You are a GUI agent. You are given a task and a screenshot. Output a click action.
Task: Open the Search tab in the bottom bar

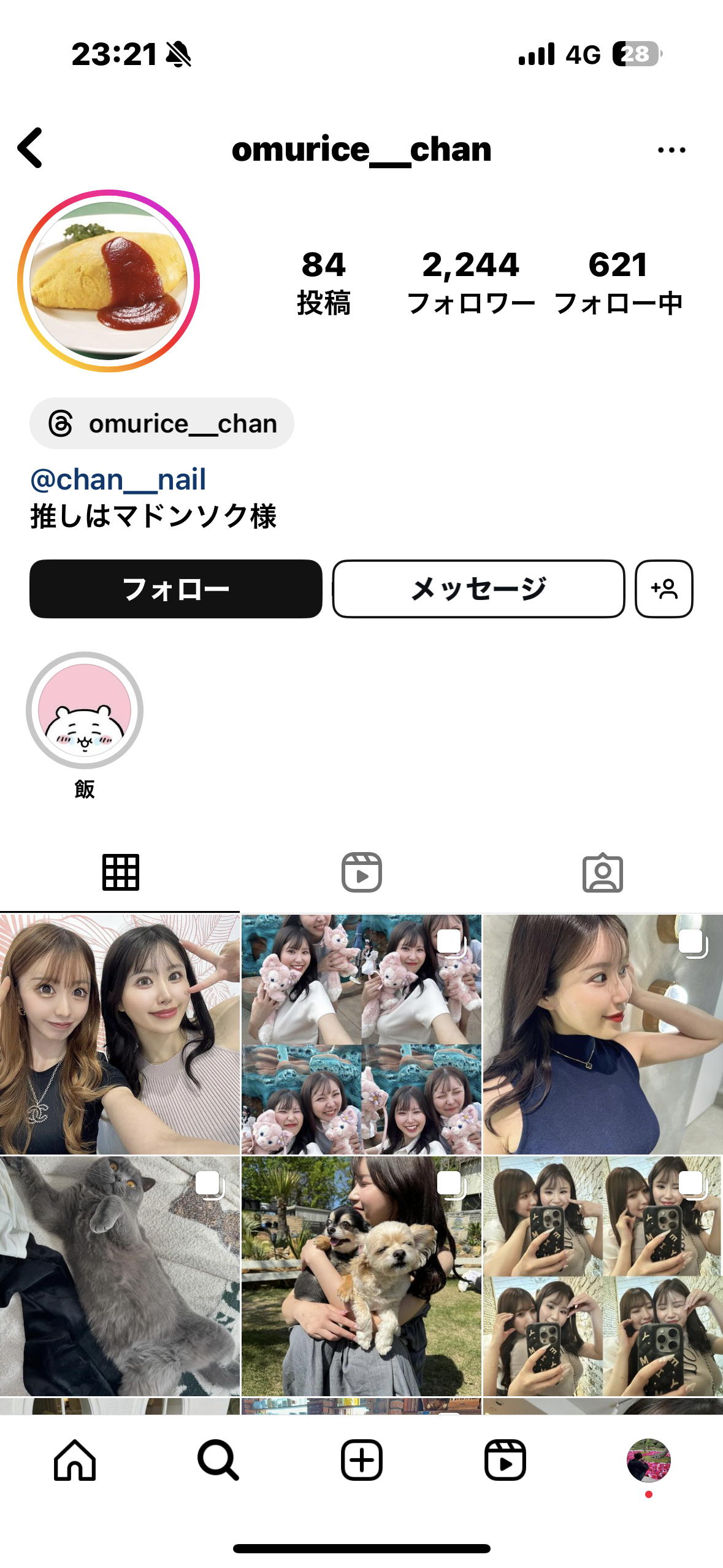pyautogui.click(x=218, y=1460)
